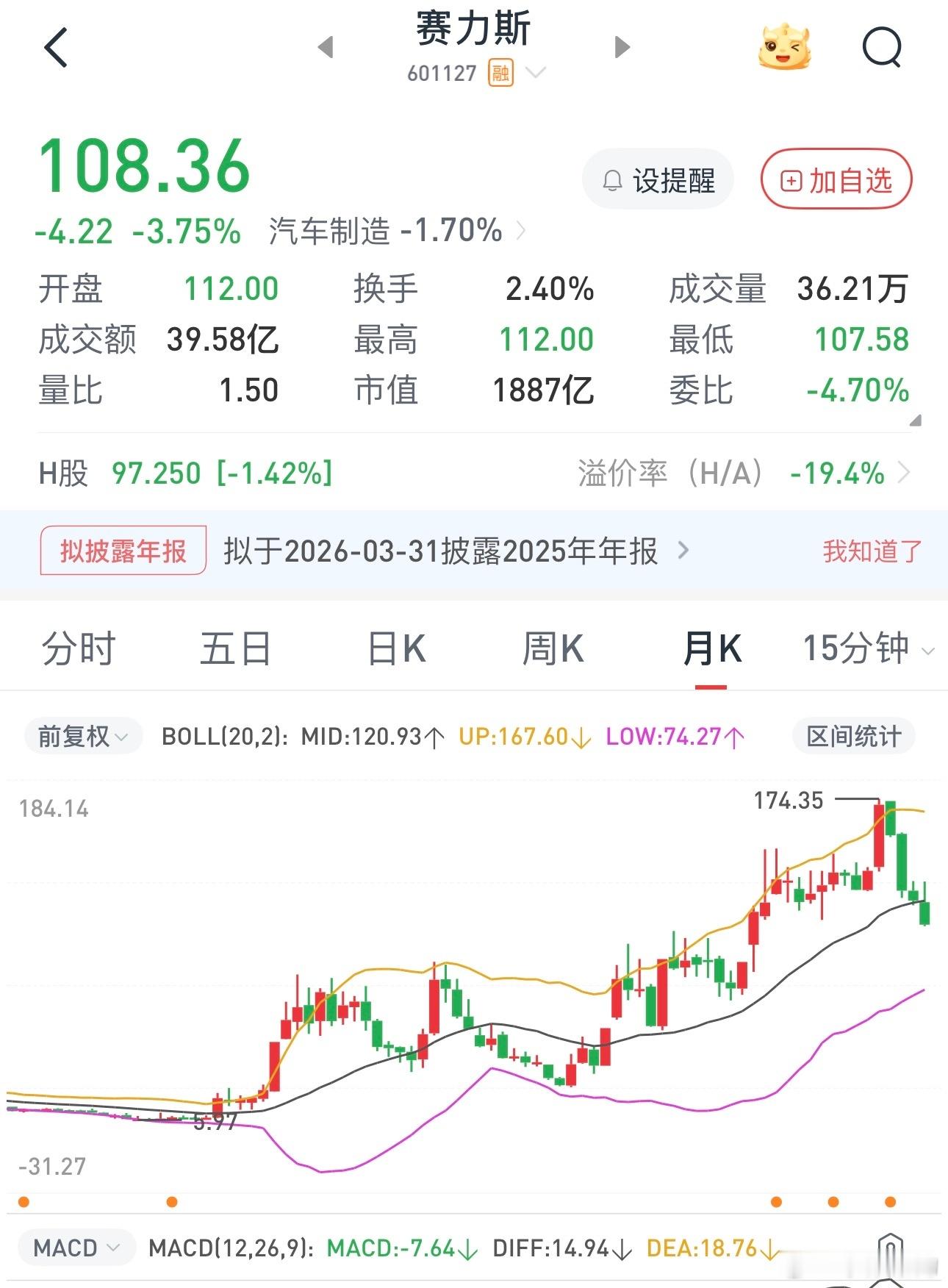The height and width of the screenshot is (1288, 948).
Task: Click the bell icon to set 设提醒 alert
Action: point(612,179)
